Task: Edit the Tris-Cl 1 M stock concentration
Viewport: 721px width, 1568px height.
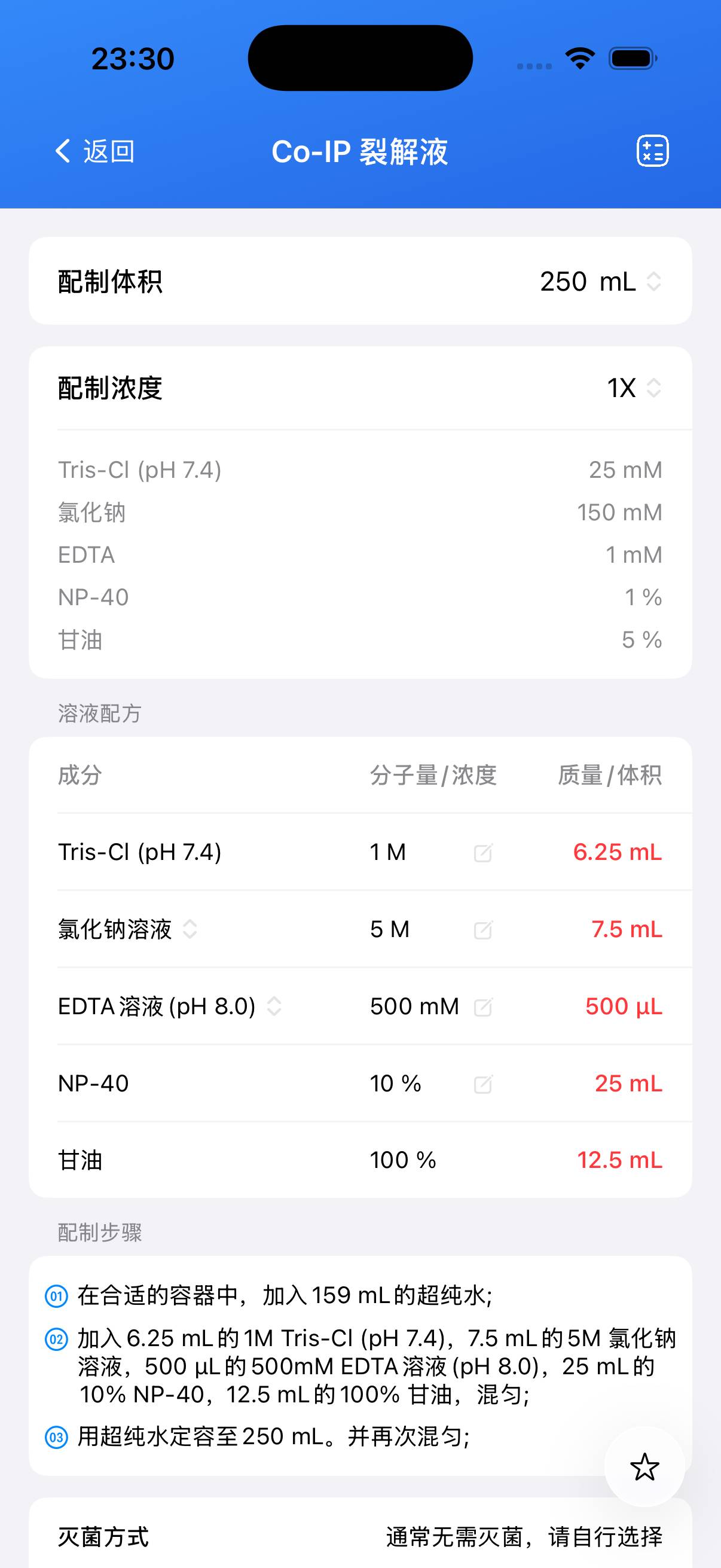Action: click(483, 853)
